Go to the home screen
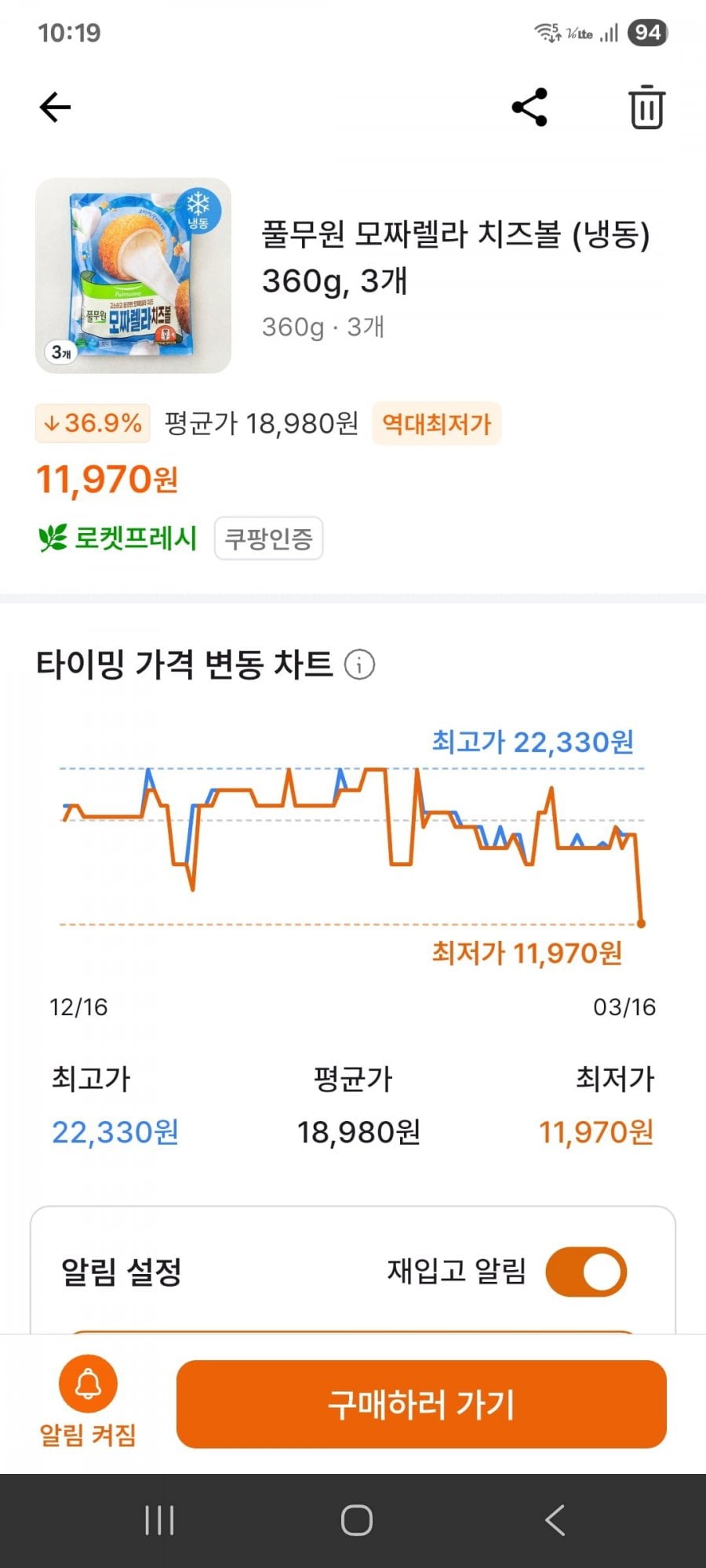Screen dimensions: 706x1568 point(357,1521)
